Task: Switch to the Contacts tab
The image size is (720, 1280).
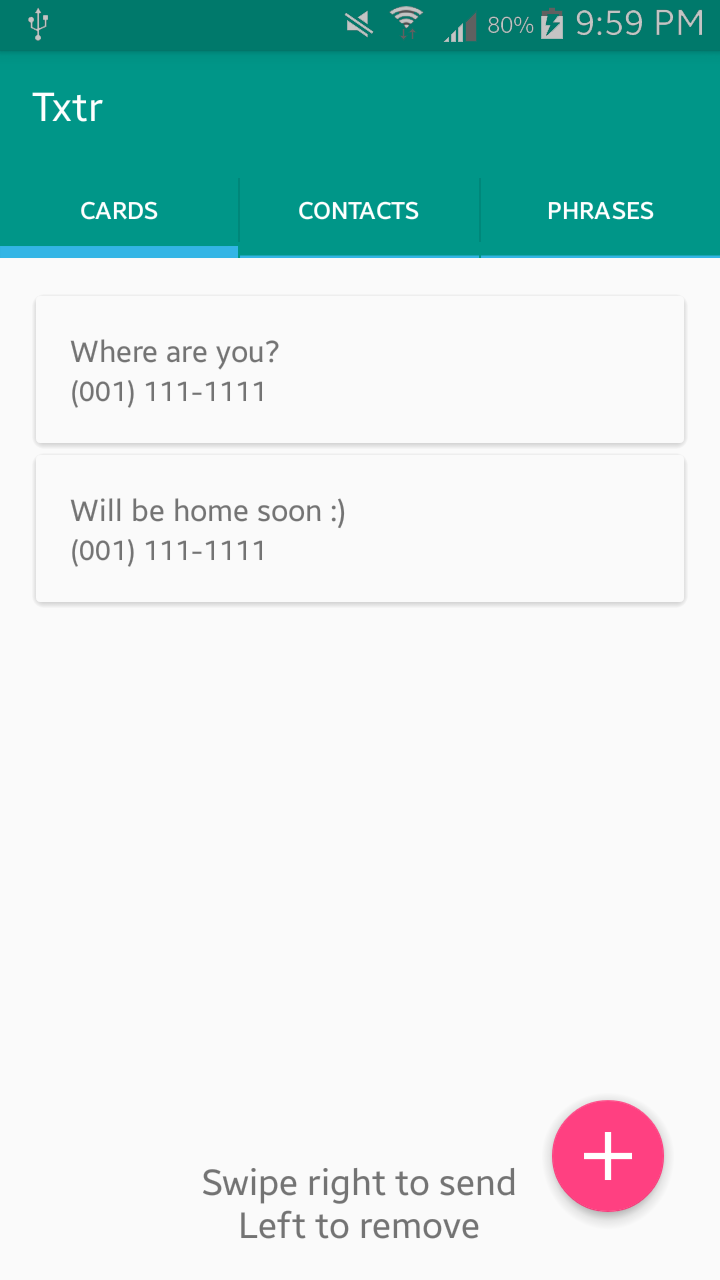Action: pos(359,212)
